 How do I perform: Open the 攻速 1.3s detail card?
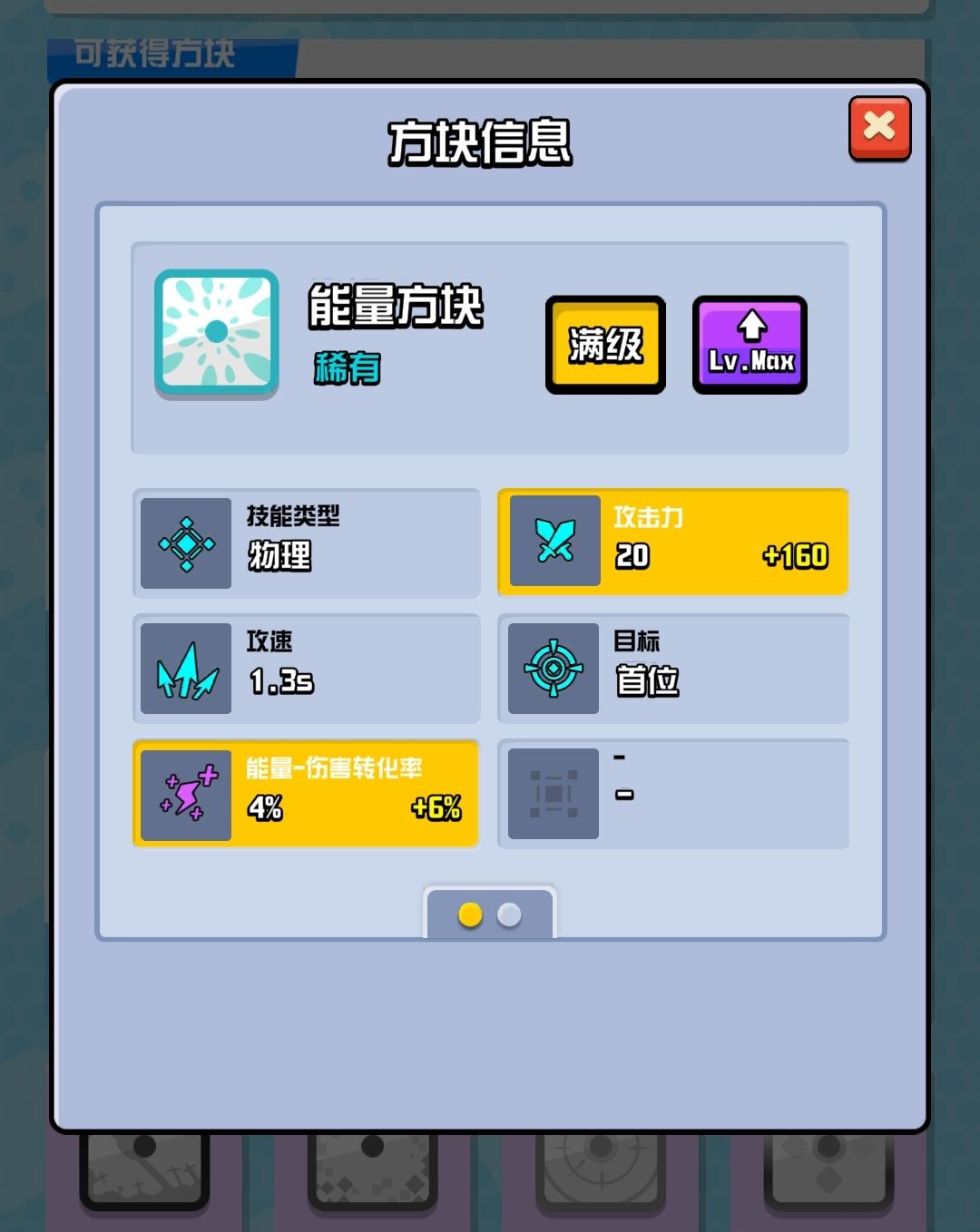point(305,668)
